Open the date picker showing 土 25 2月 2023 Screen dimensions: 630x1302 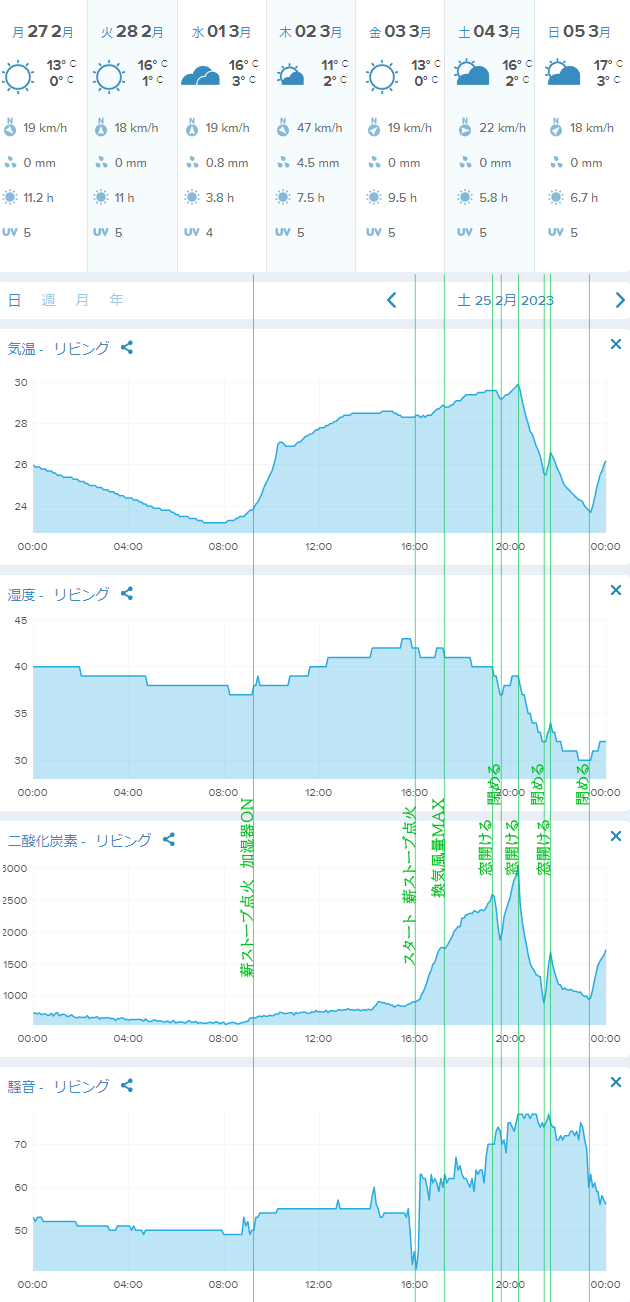click(505, 300)
